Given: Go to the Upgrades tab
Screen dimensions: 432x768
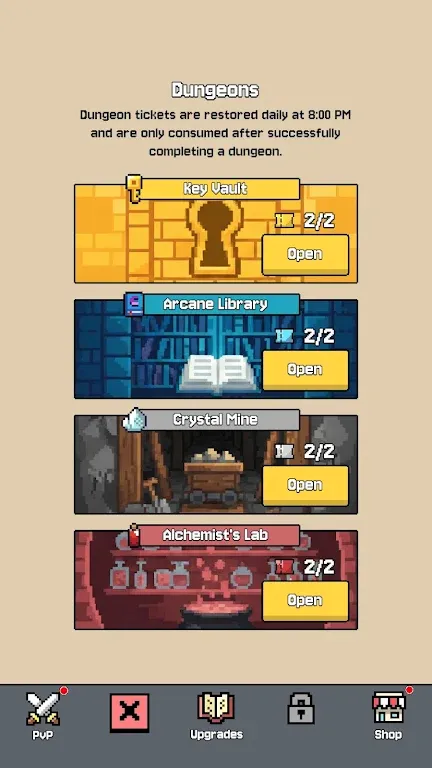Looking at the screenshot, I should 216,715.
